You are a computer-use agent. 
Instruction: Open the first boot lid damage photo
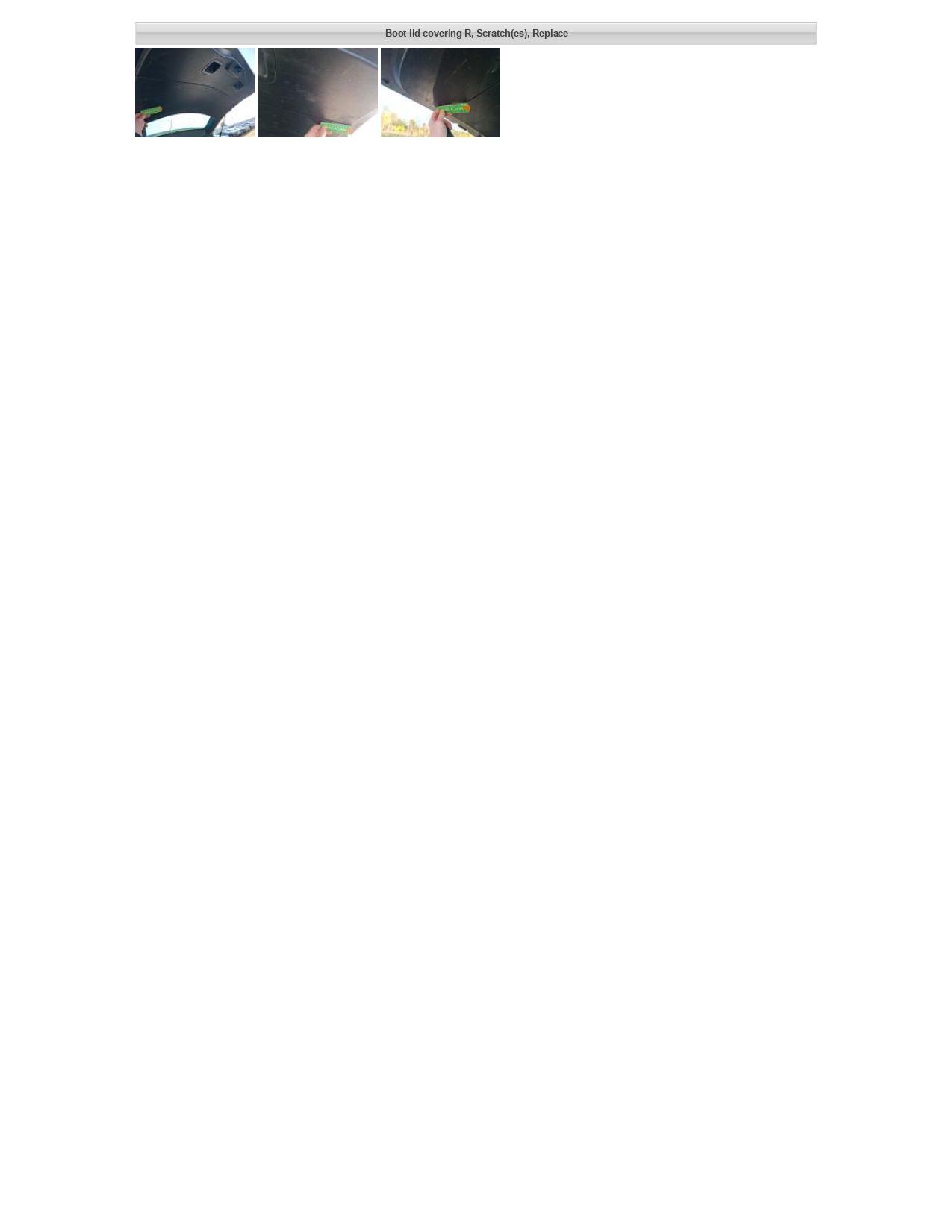pos(194,93)
